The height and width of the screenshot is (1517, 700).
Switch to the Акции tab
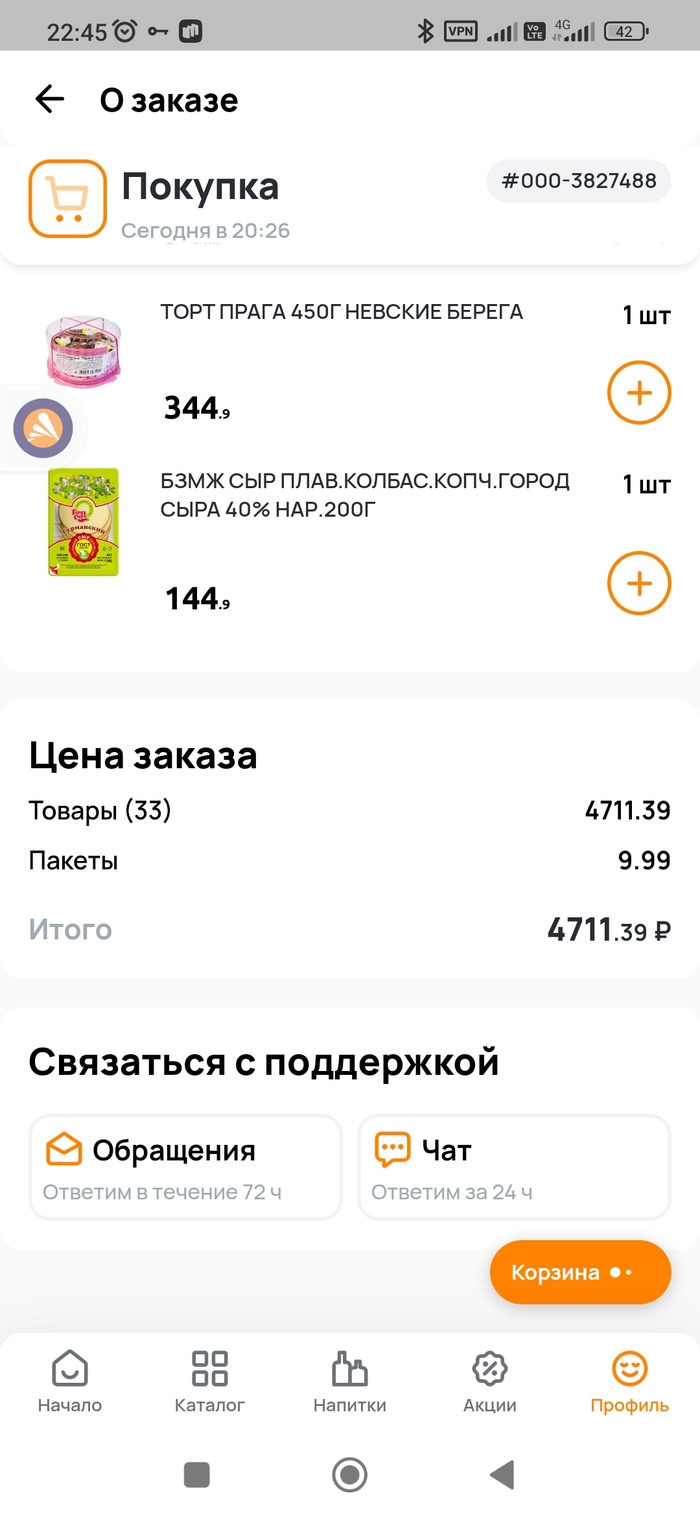coord(490,1382)
